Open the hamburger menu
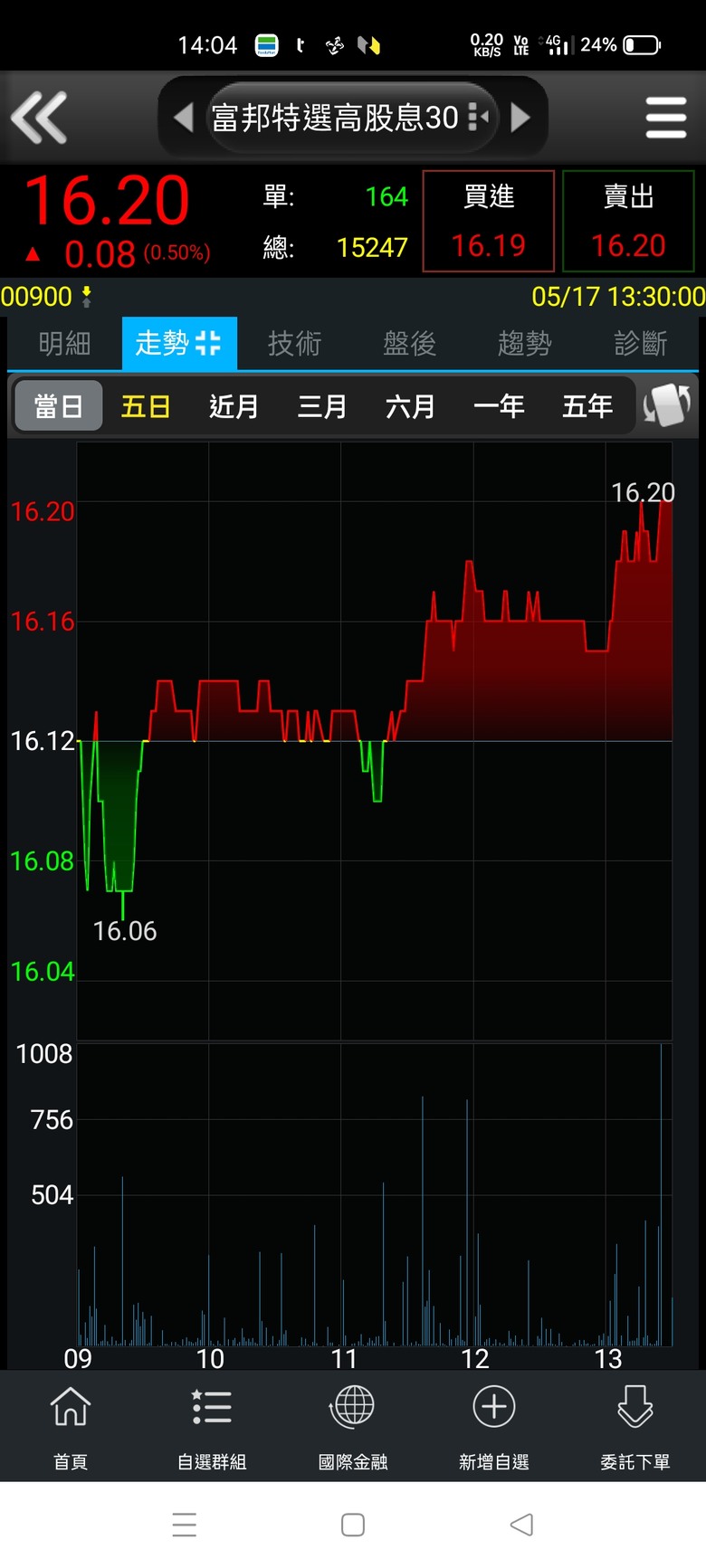The height and width of the screenshot is (1568, 706). (x=665, y=118)
